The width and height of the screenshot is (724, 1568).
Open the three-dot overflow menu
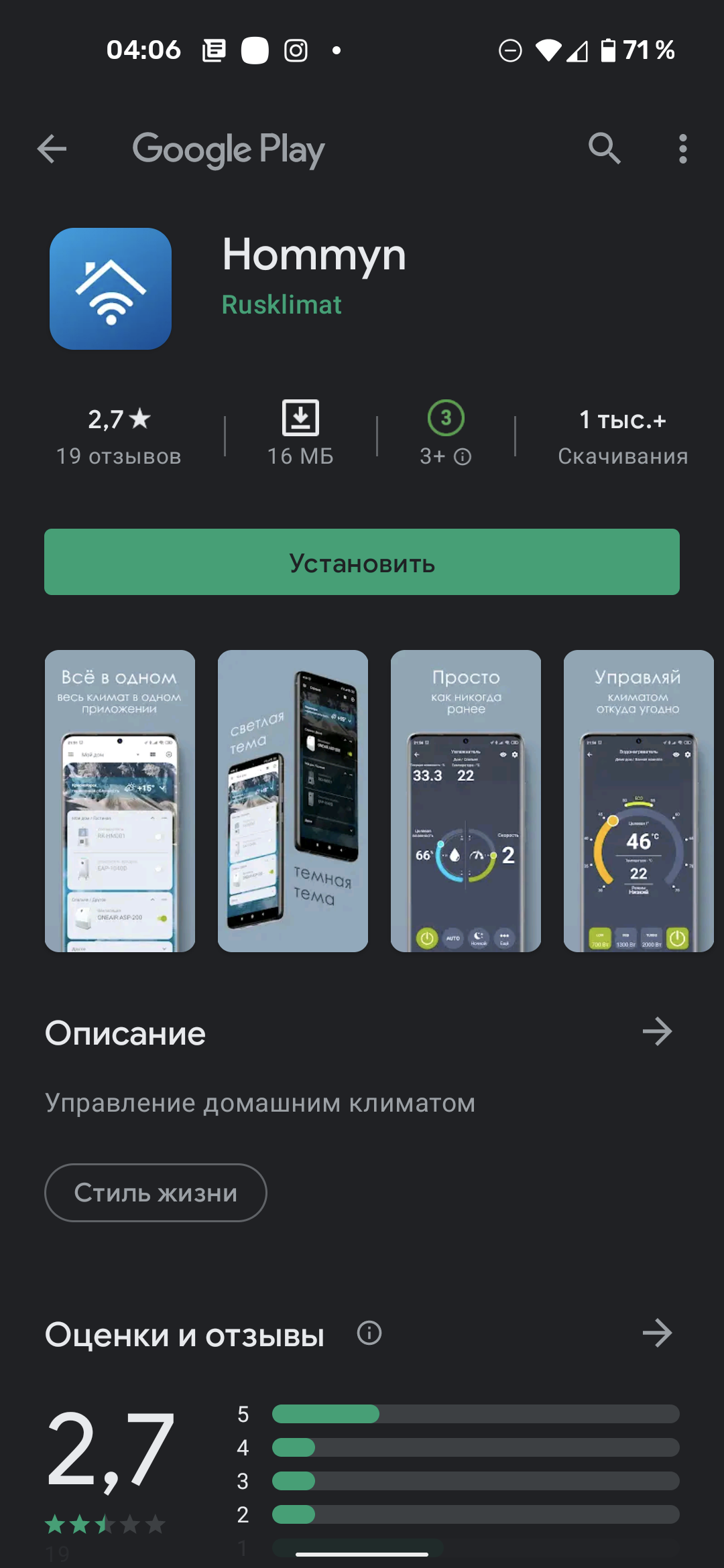point(682,149)
